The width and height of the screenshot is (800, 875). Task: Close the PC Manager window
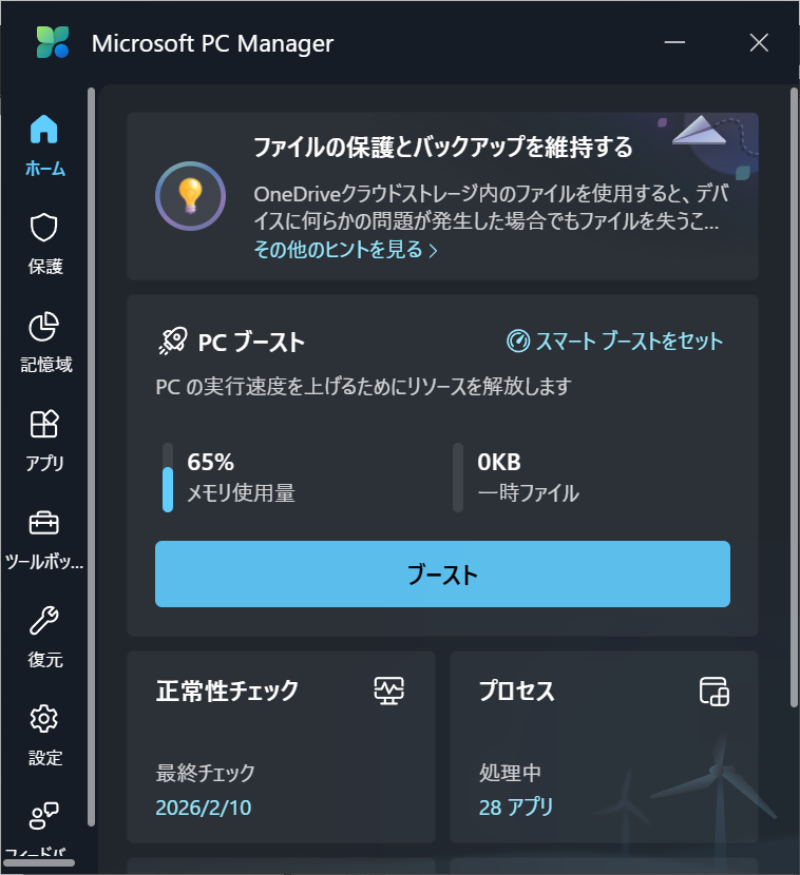(x=759, y=43)
